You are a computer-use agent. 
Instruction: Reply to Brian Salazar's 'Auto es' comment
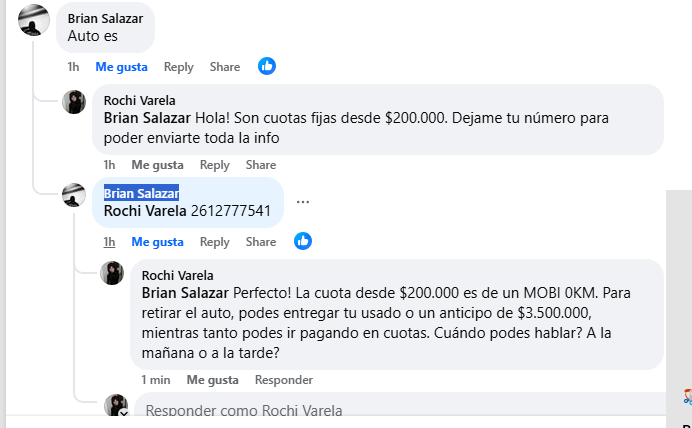coord(178,67)
